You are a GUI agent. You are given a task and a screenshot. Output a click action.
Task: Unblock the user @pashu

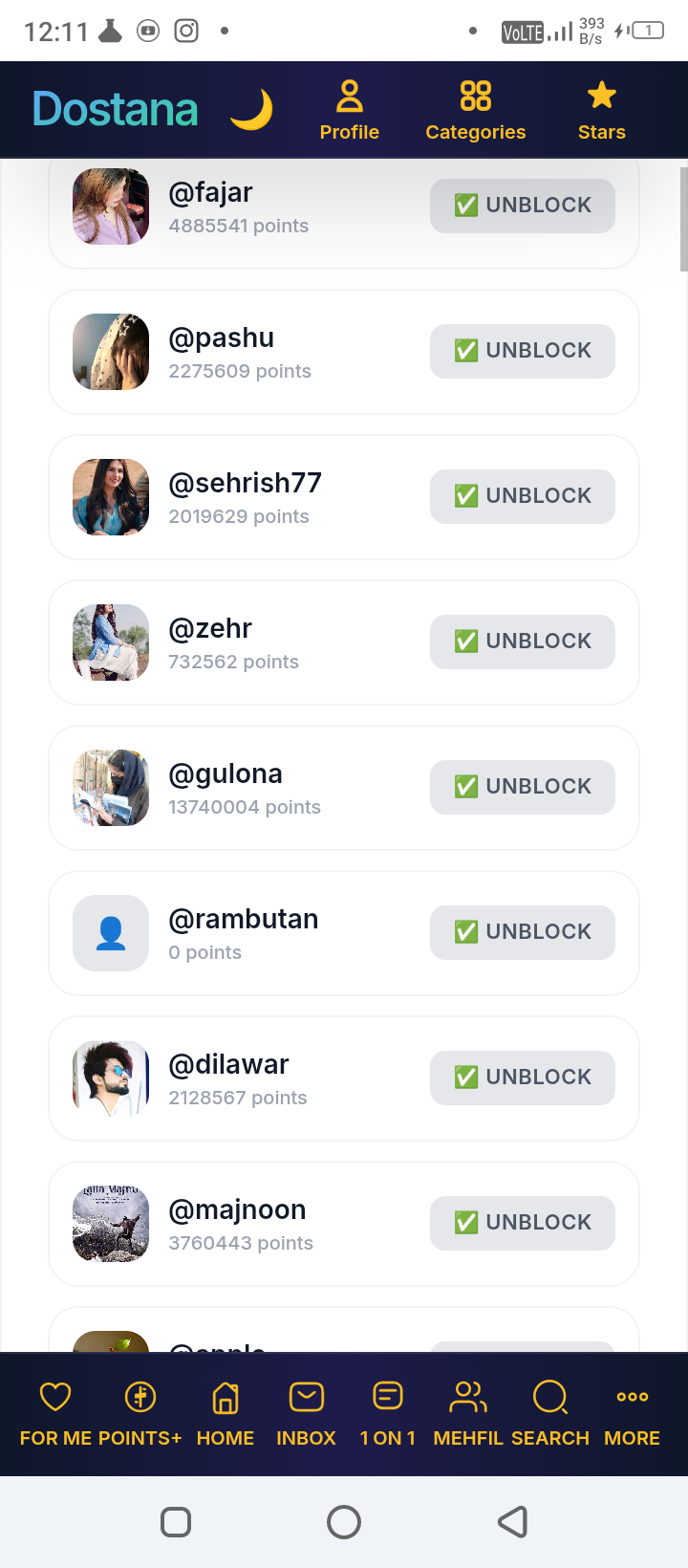coord(523,351)
